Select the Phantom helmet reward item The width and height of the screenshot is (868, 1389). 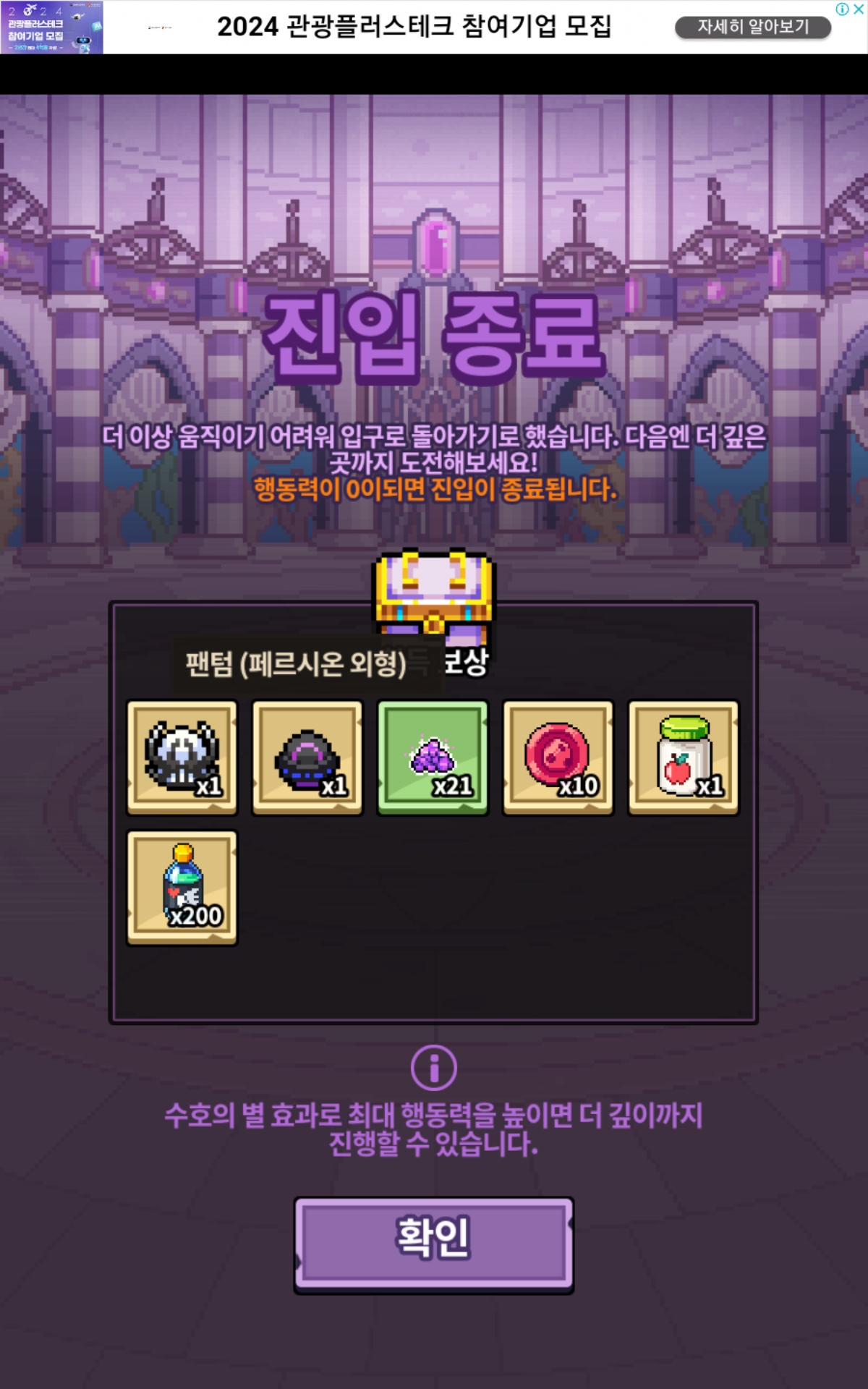pyautogui.click(x=182, y=757)
